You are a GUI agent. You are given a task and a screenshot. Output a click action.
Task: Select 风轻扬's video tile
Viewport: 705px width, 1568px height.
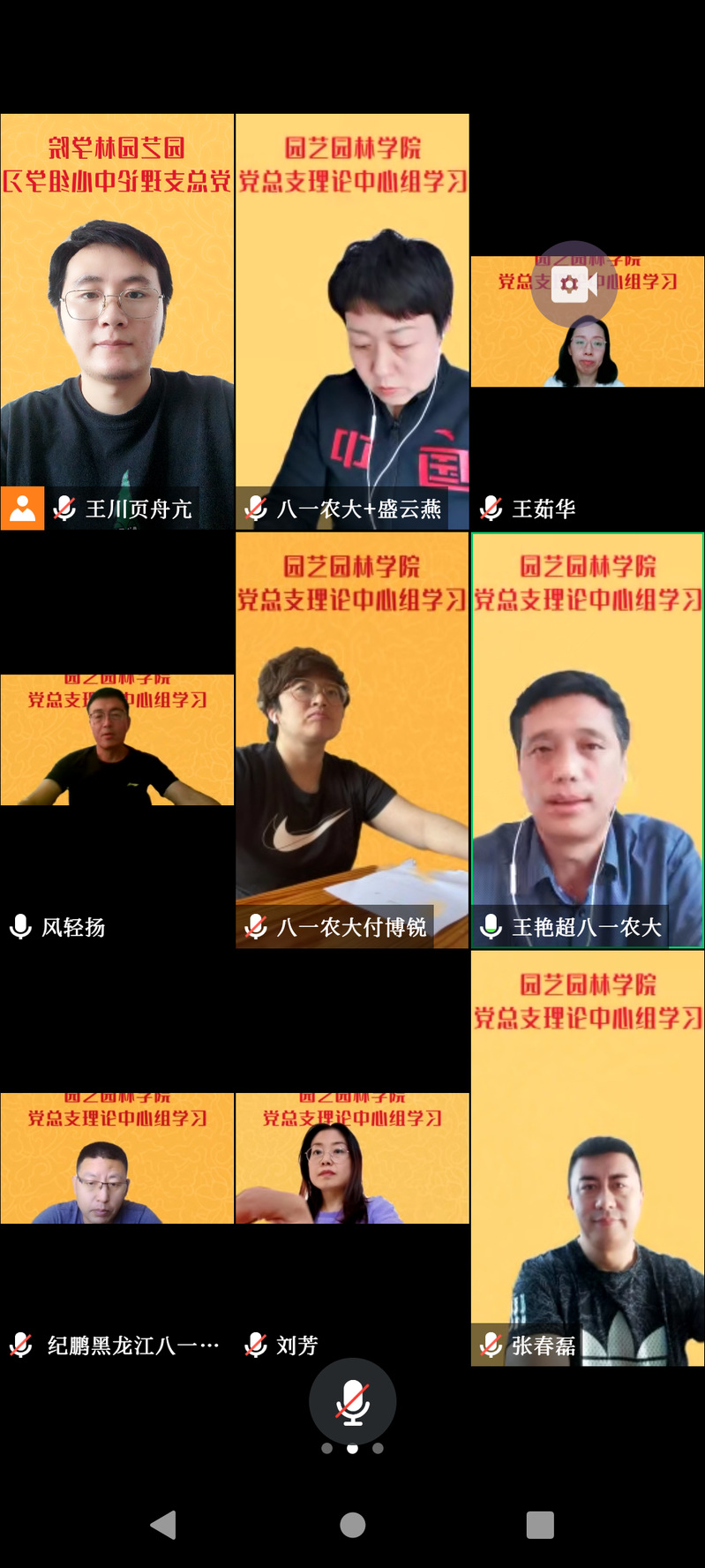(x=117, y=740)
